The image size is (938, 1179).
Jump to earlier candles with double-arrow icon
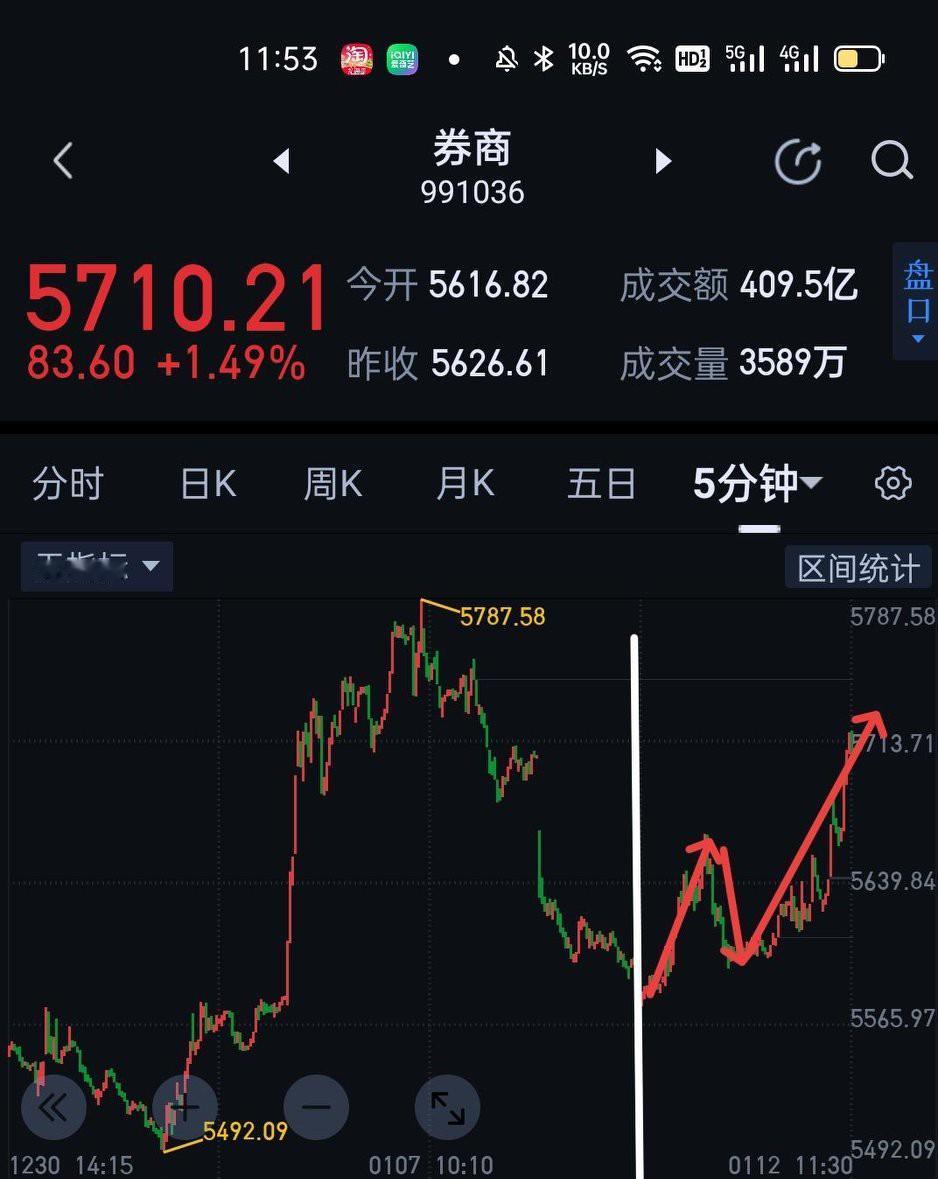(54, 1107)
